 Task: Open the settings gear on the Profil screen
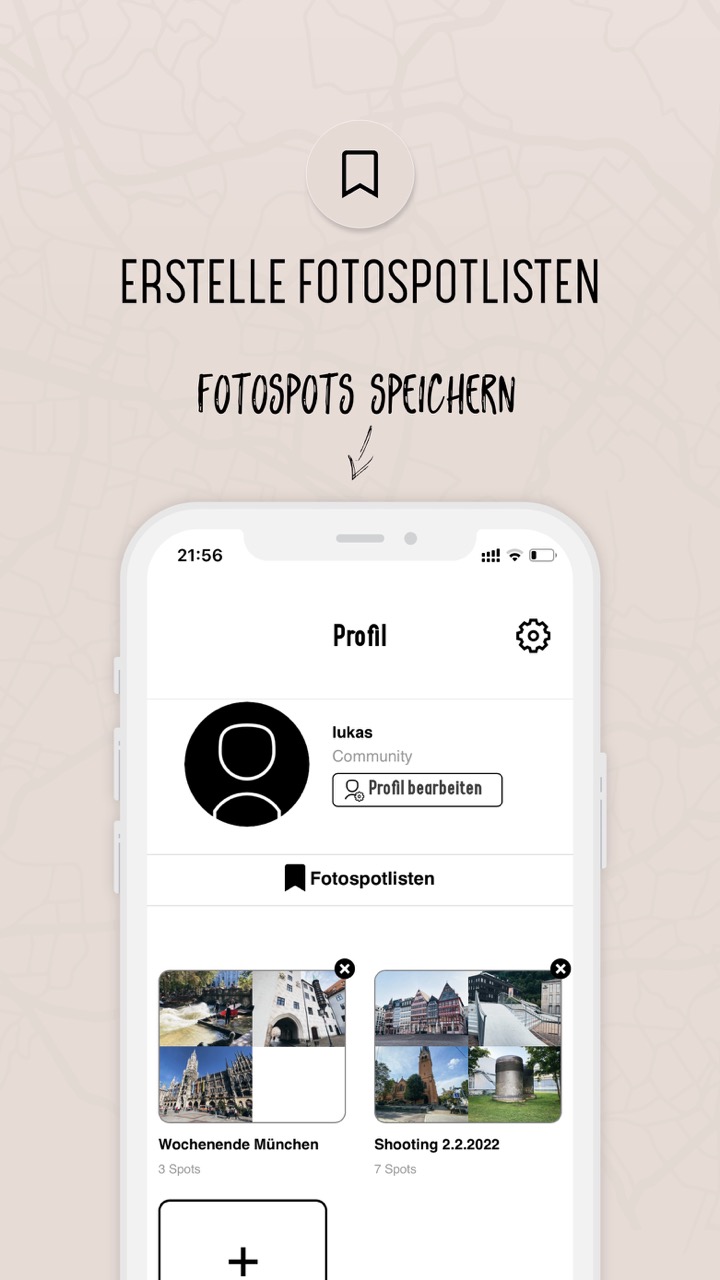[x=533, y=636]
